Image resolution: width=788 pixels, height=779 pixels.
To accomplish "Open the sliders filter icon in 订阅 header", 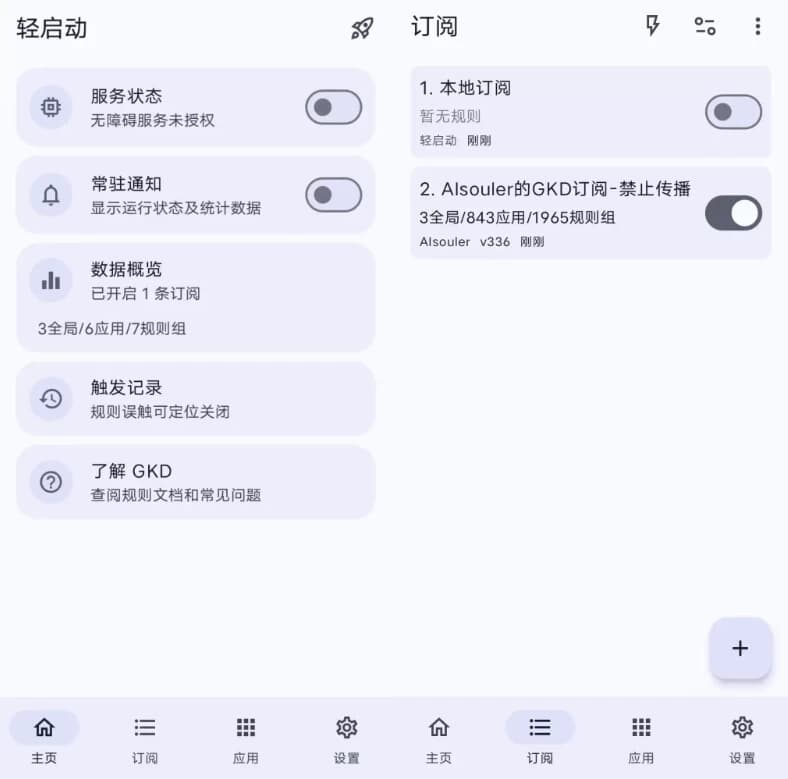I will coord(705,26).
